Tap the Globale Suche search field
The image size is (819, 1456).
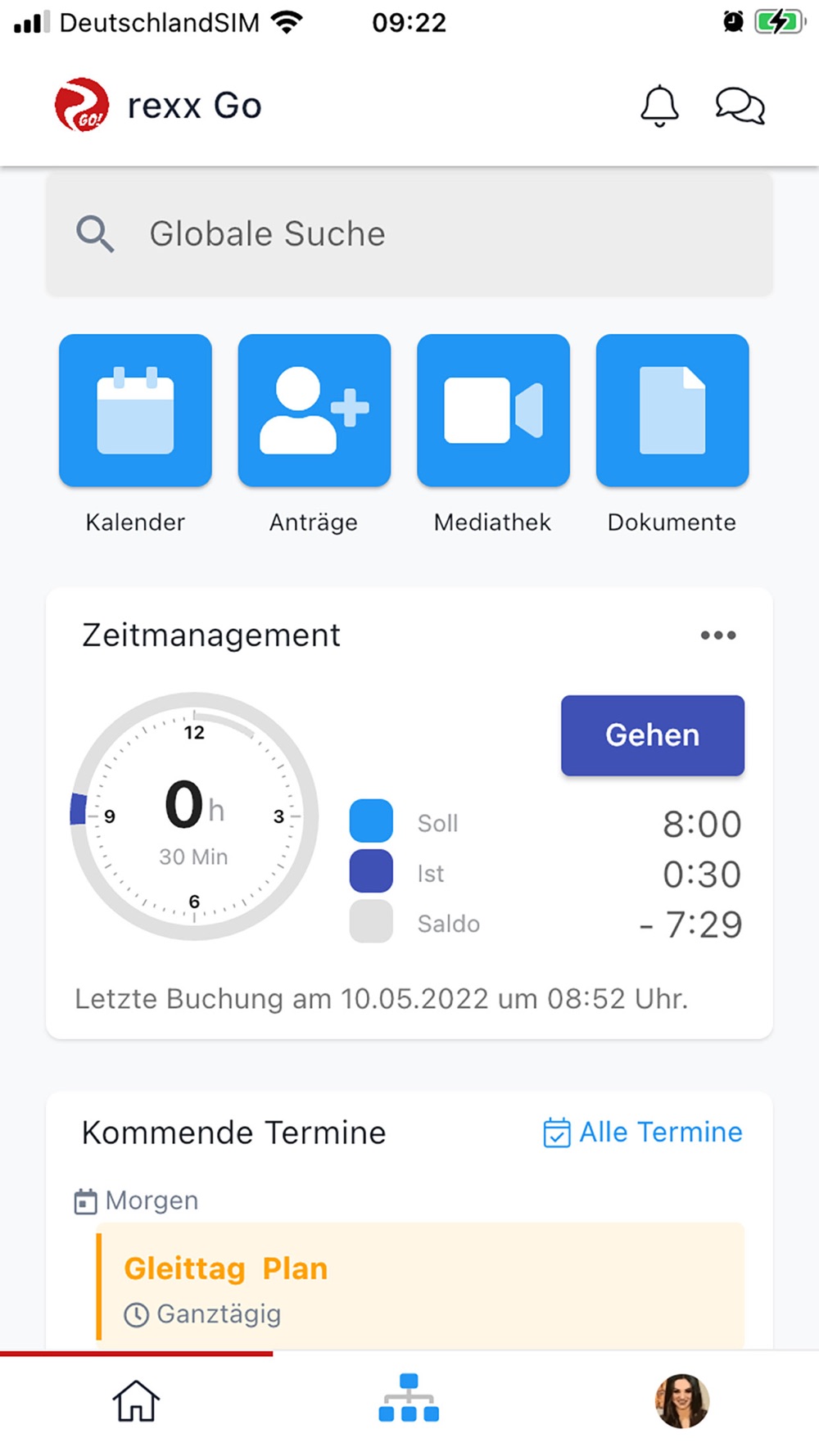pos(409,234)
